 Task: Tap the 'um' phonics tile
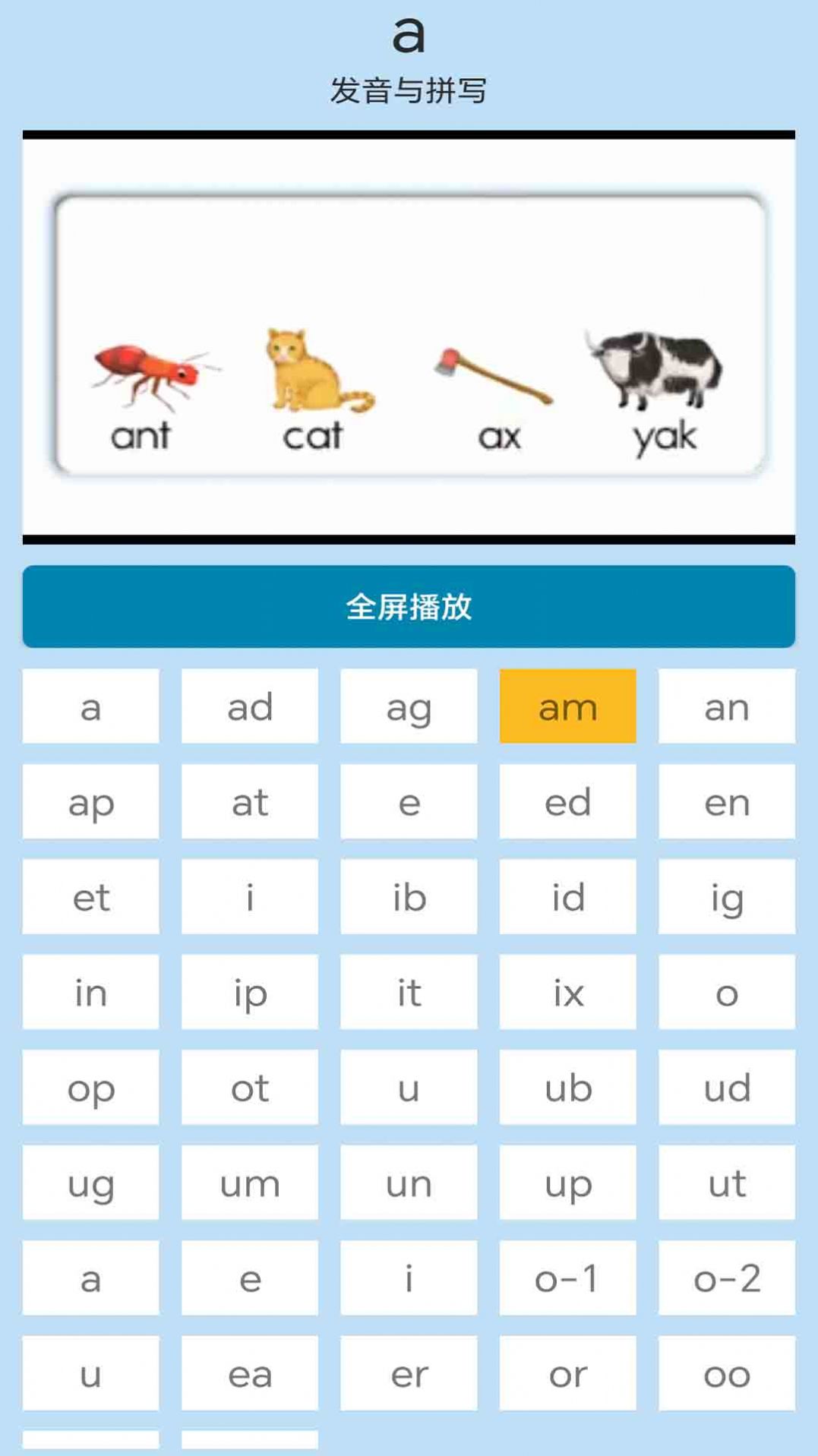tap(250, 1183)
